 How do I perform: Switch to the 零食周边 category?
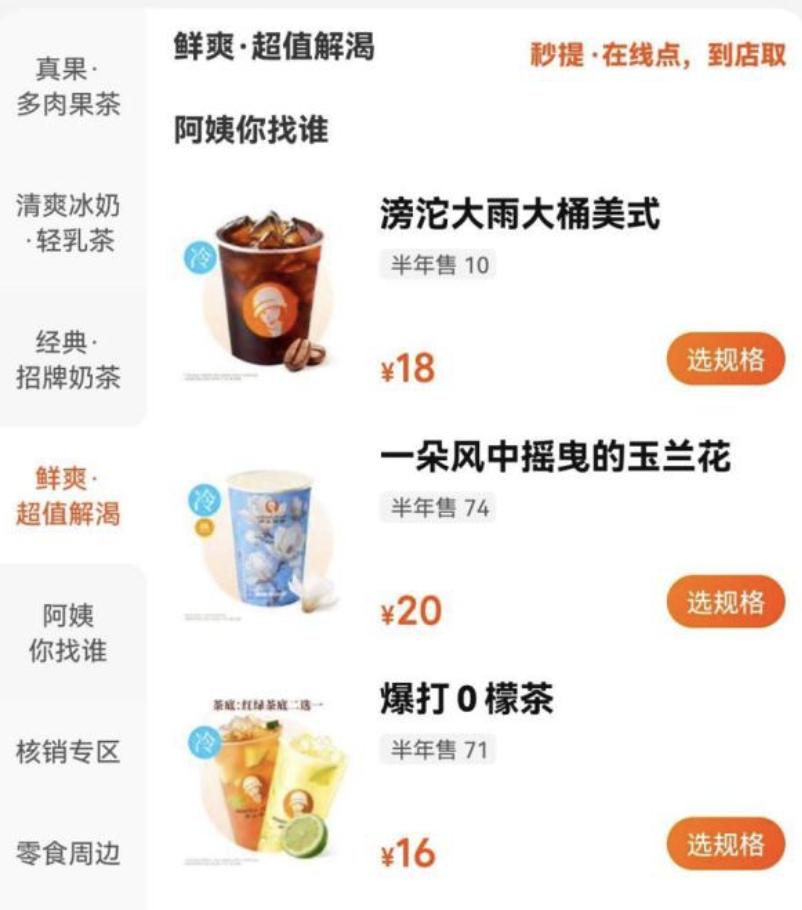(x=68, y=854)
